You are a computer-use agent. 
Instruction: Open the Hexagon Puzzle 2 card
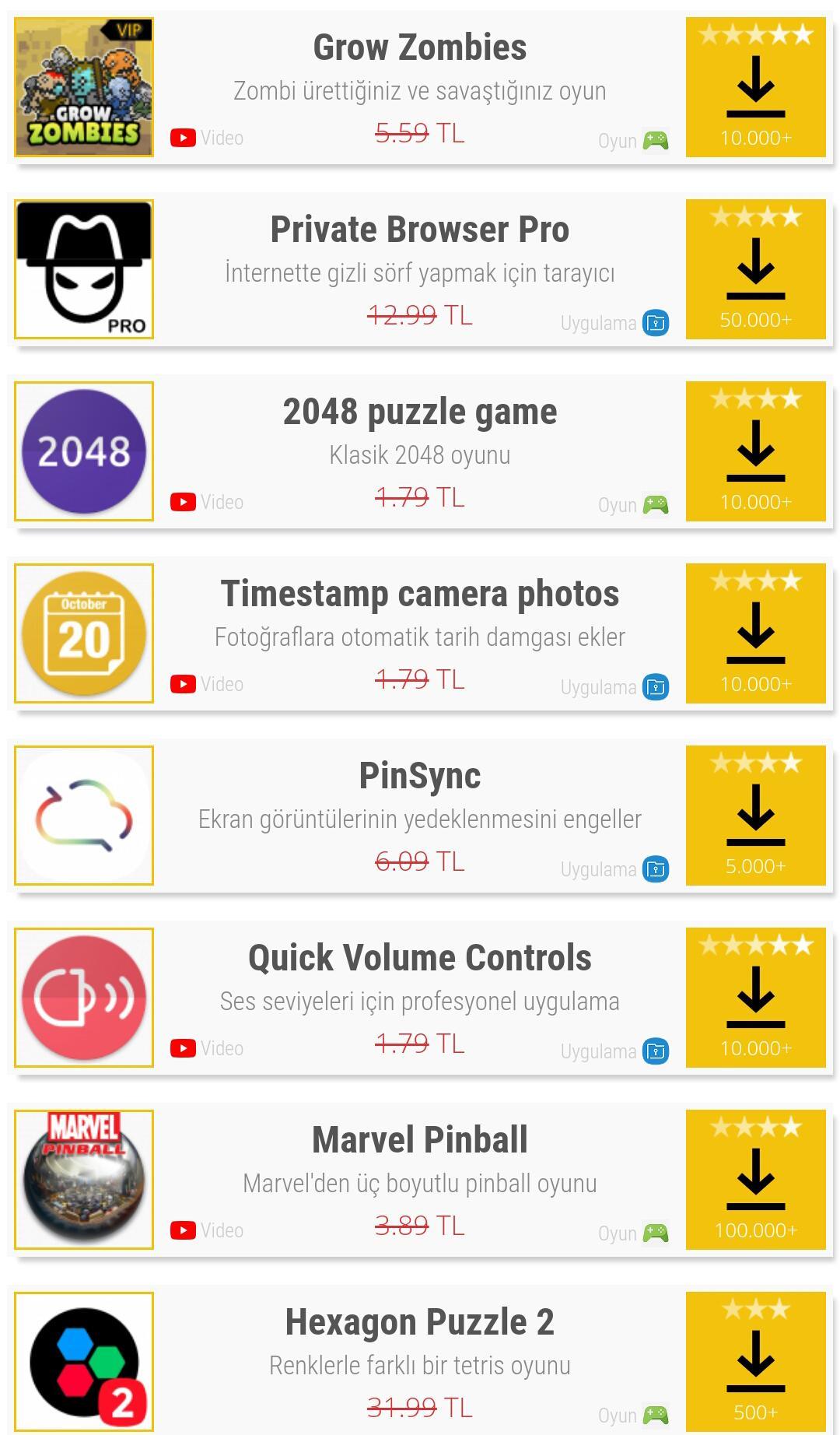(x=419, y=1323)
